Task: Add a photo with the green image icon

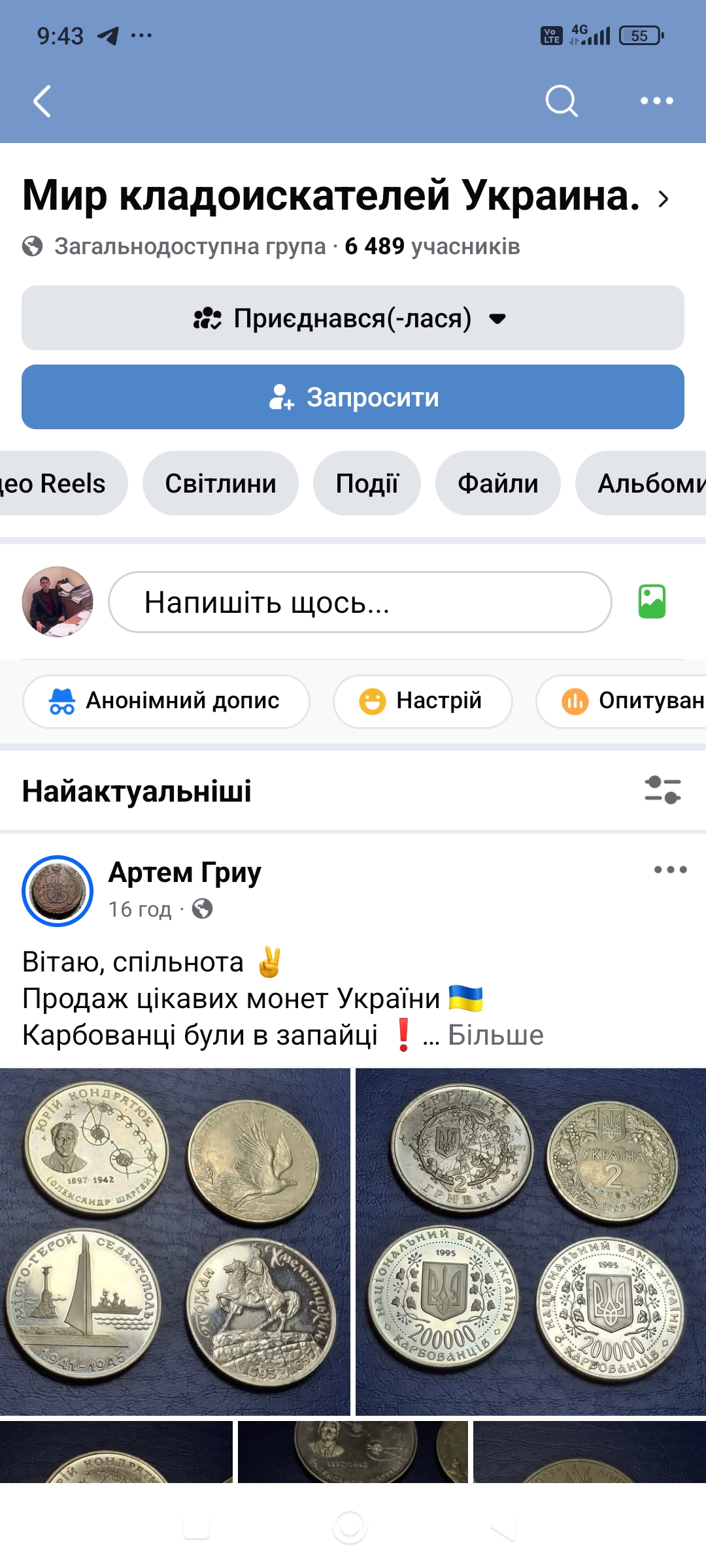Action: tap(652, 602)
